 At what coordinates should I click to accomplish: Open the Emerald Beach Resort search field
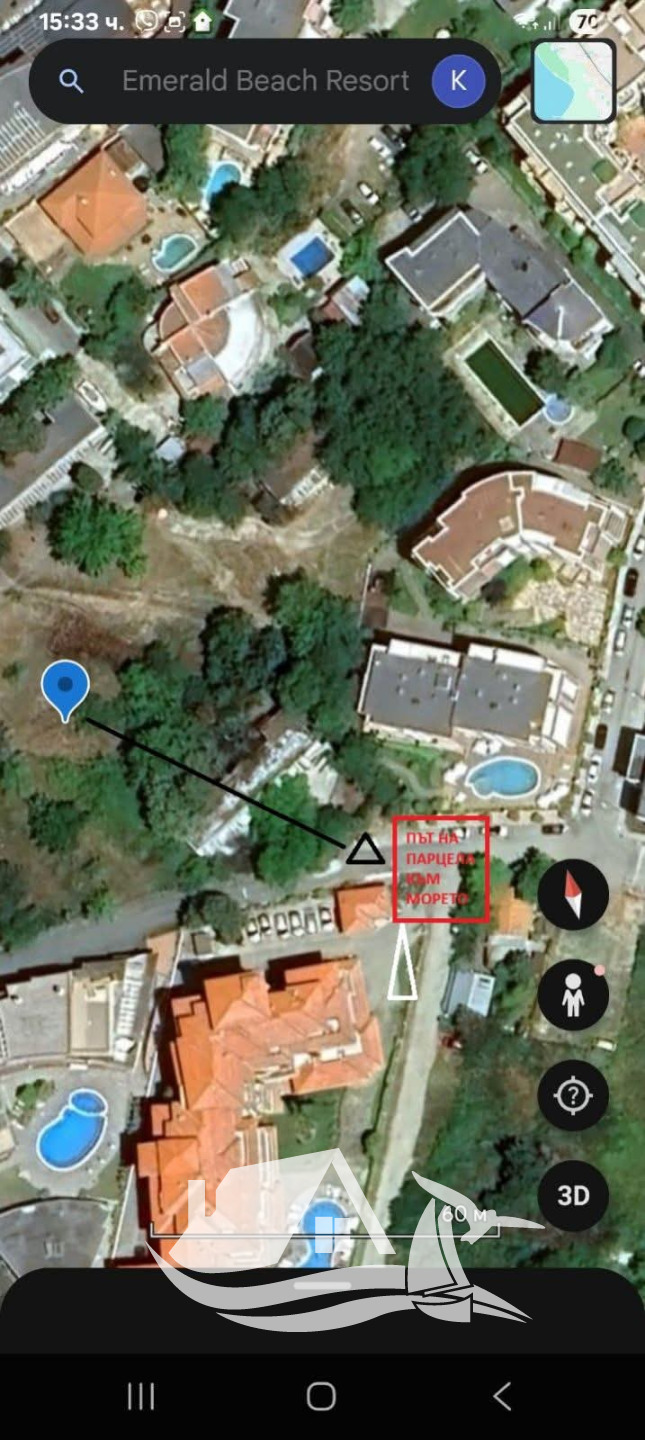click(x=265, y=81)
